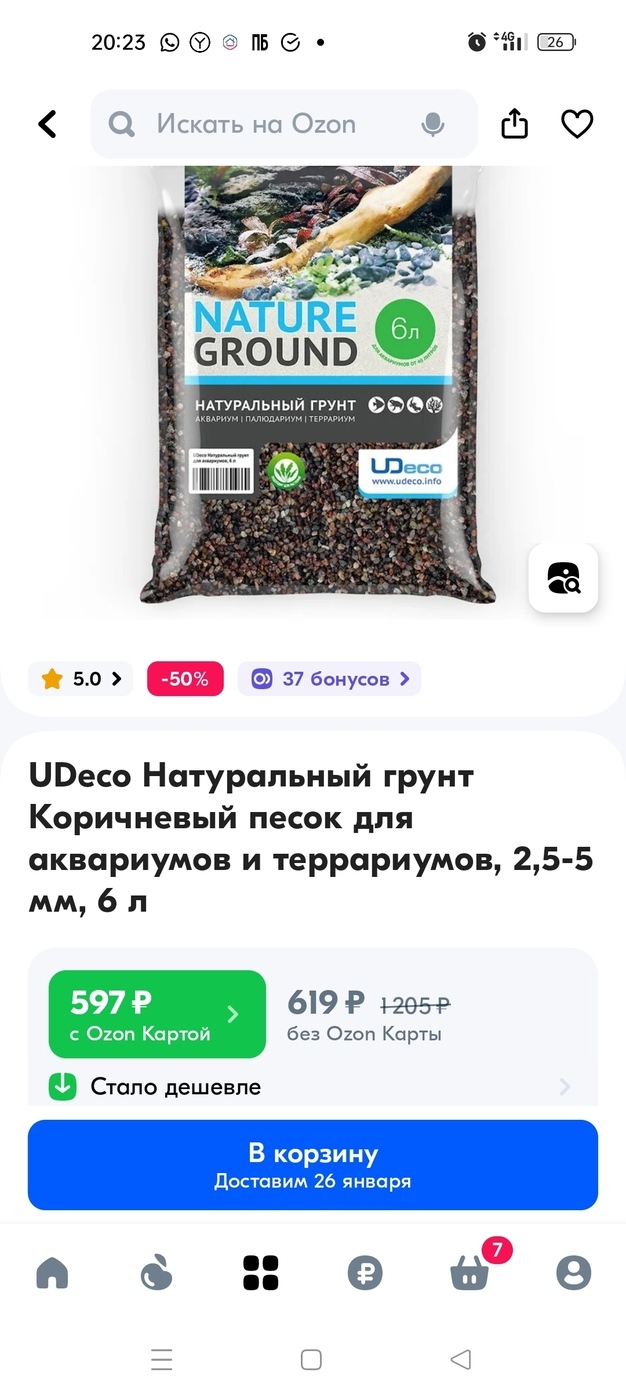Open the 37 бонусов chip

point(329,679)
